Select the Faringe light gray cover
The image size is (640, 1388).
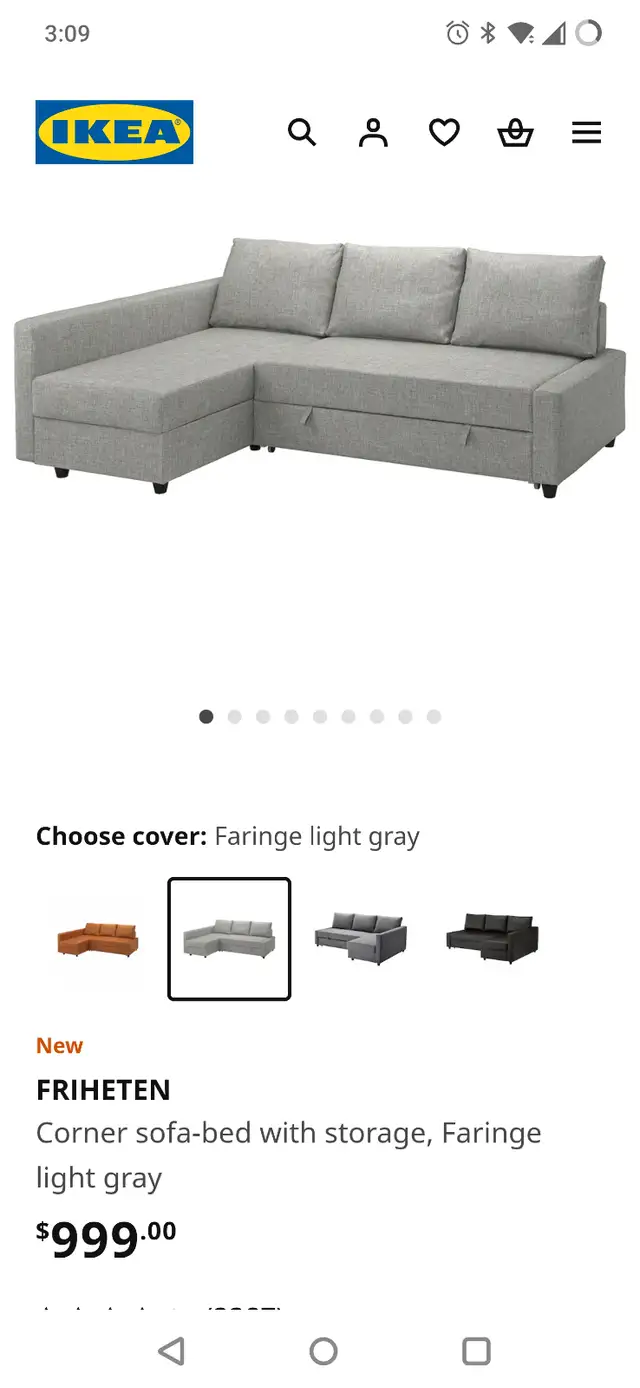229,939
